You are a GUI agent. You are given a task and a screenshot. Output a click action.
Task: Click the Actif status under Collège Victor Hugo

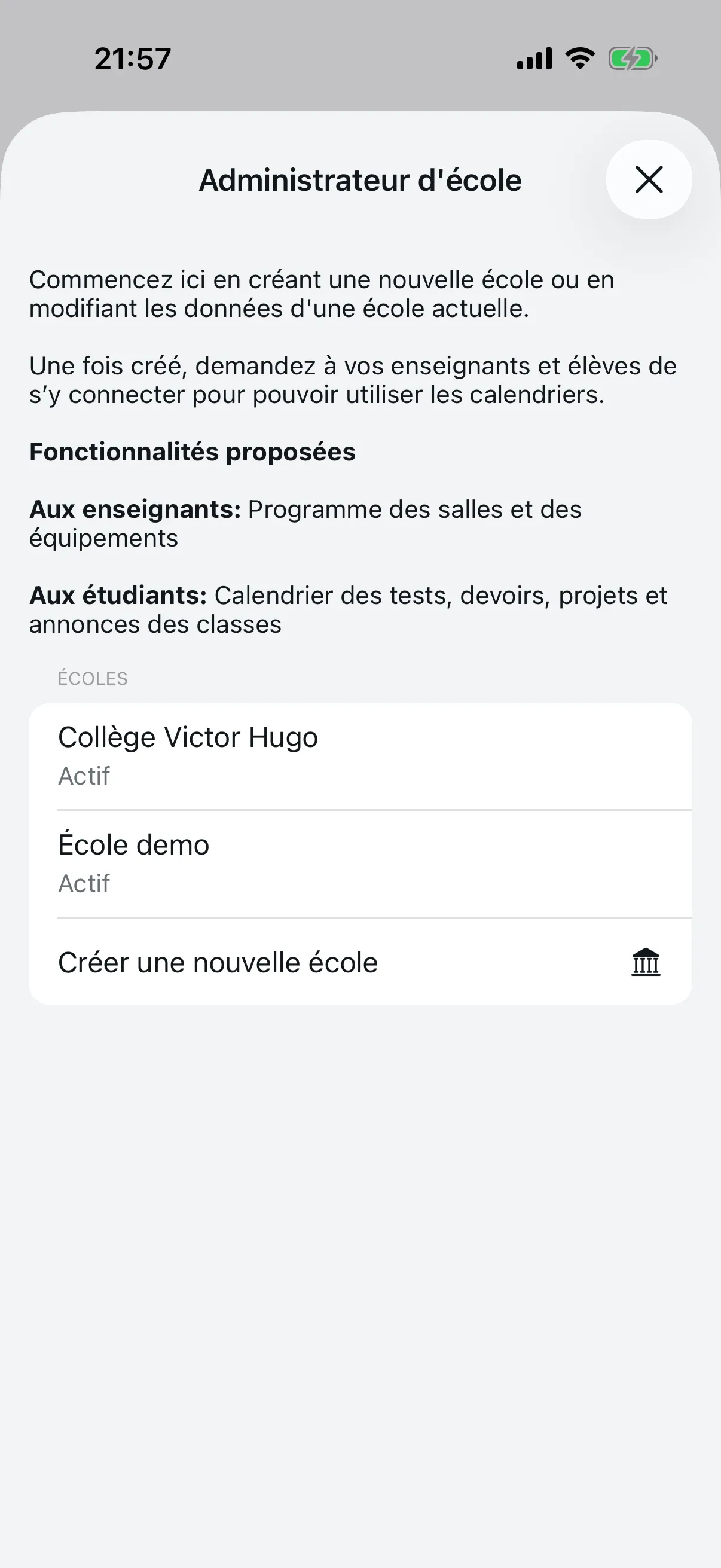point(83,776)
